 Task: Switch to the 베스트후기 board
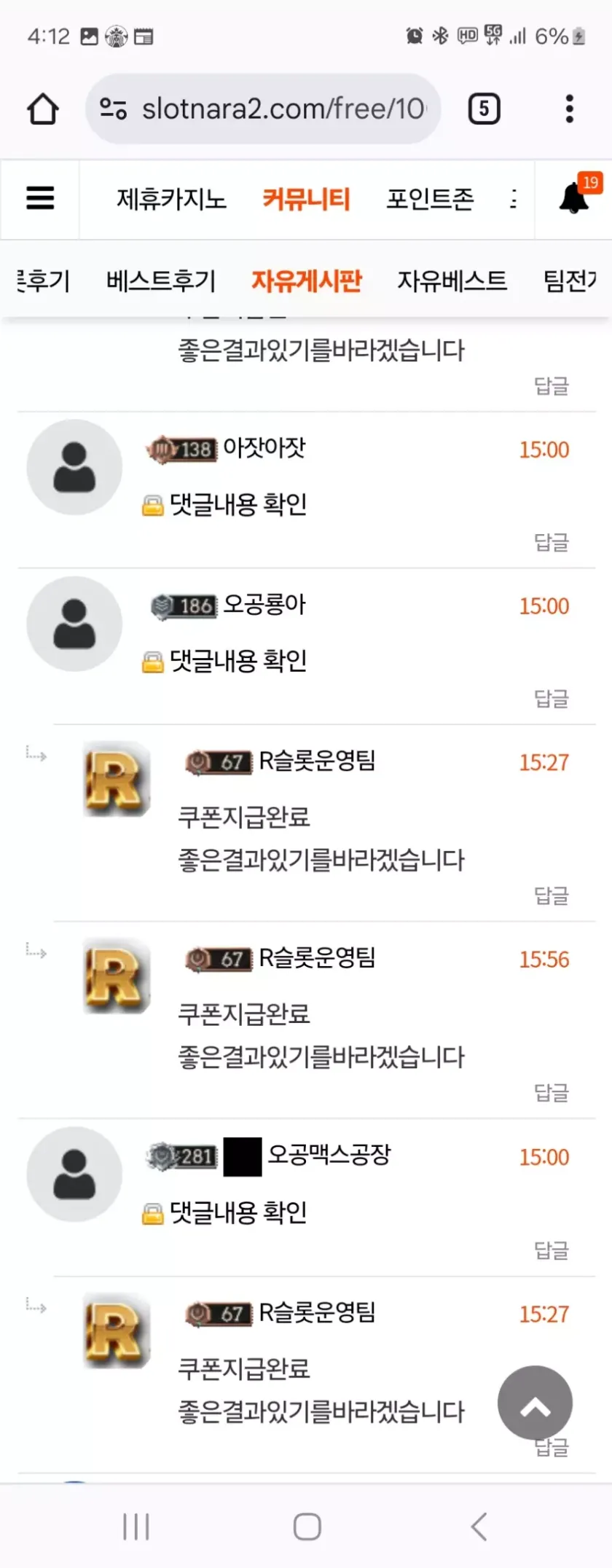click(x=161, y=281)
